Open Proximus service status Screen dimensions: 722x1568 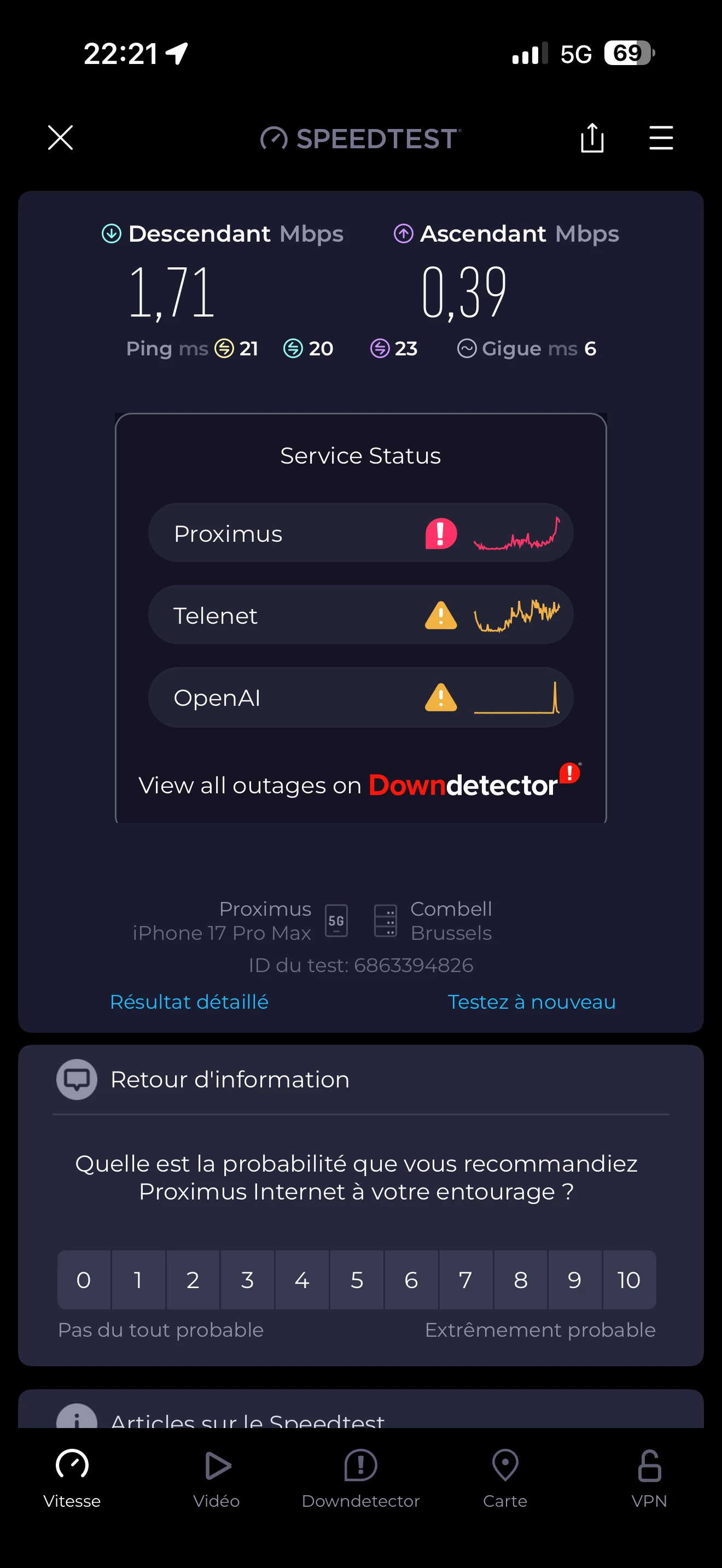pyautogui.click(x=360, y=533)
